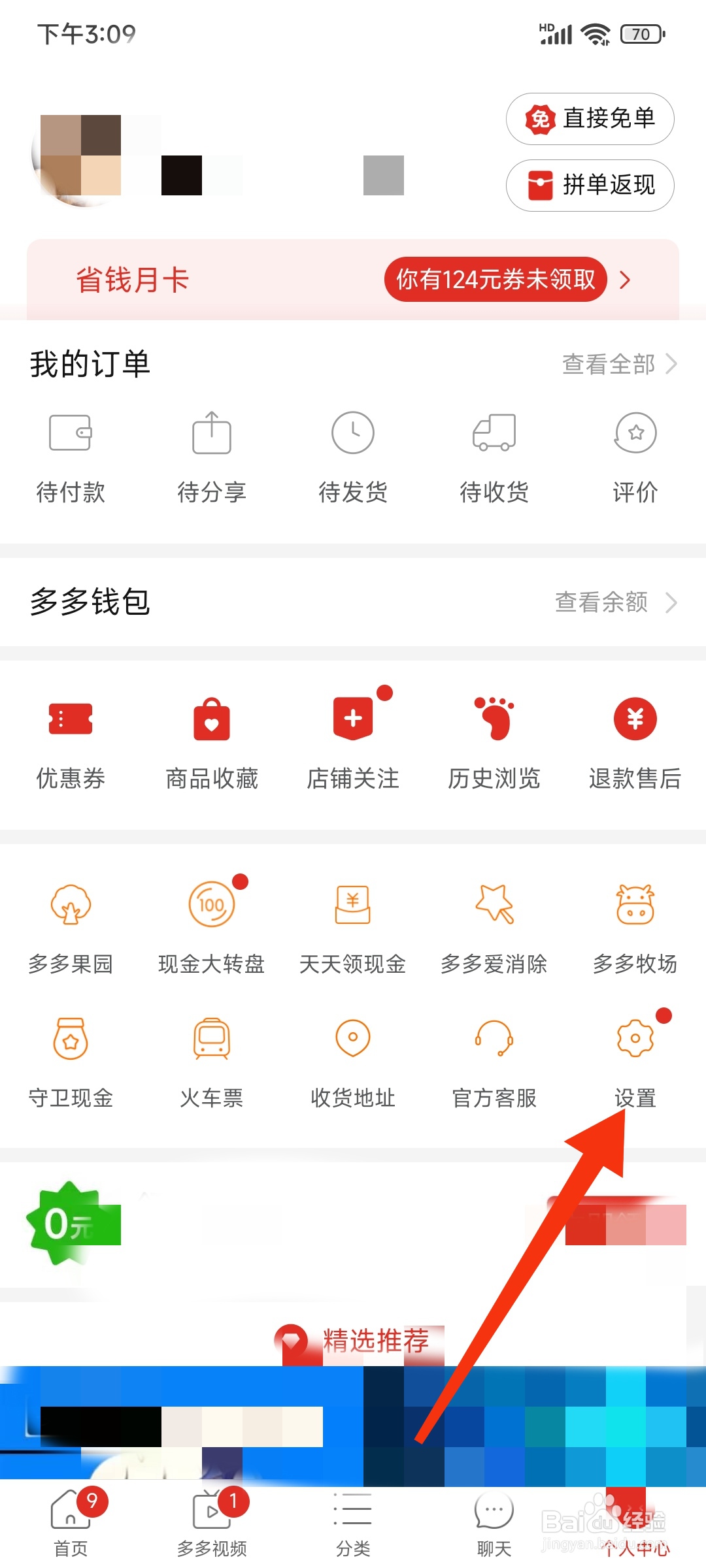View 店铺关注 followed shops
Screen dimensions: 706x1568
[353, 742]
